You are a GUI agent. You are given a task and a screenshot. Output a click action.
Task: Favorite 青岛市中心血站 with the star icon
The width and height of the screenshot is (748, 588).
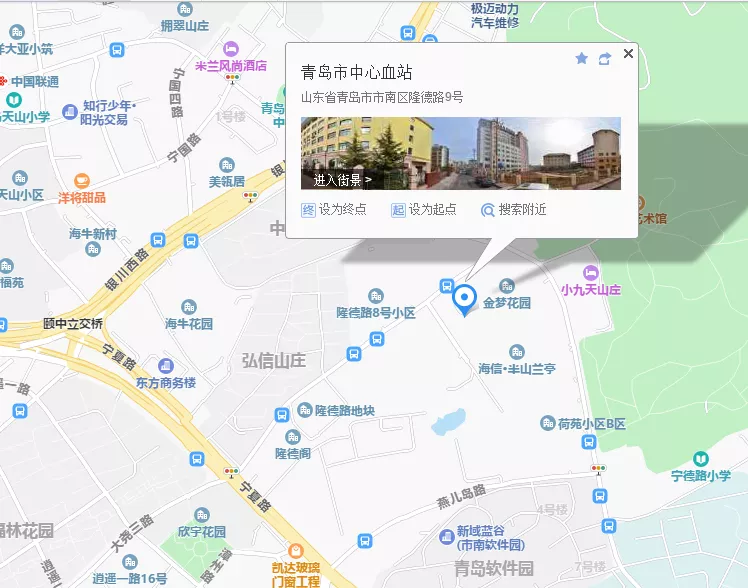582,58
